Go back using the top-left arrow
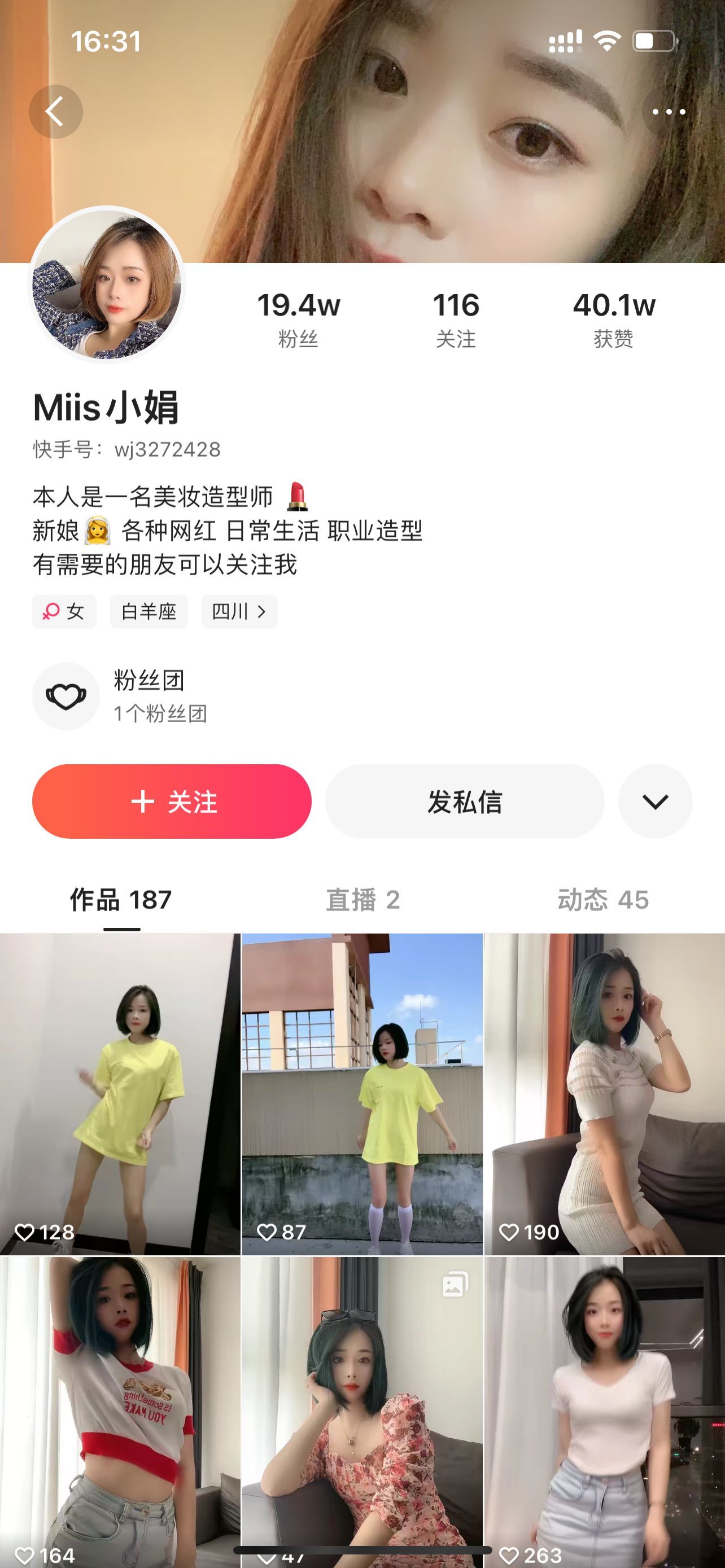Screen dimensions: 725x1568 click(55, 112)
